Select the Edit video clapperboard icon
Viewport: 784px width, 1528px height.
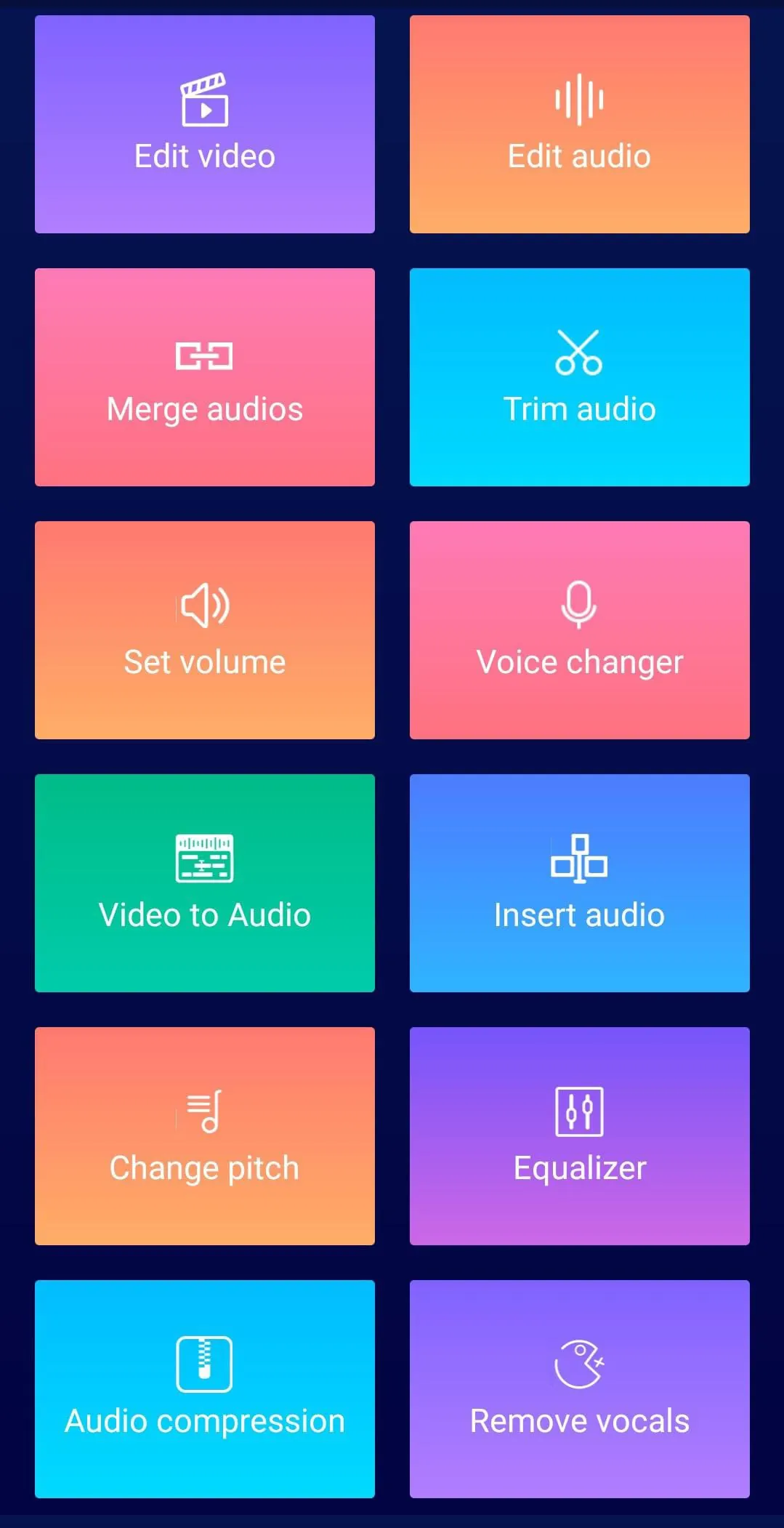204,100
